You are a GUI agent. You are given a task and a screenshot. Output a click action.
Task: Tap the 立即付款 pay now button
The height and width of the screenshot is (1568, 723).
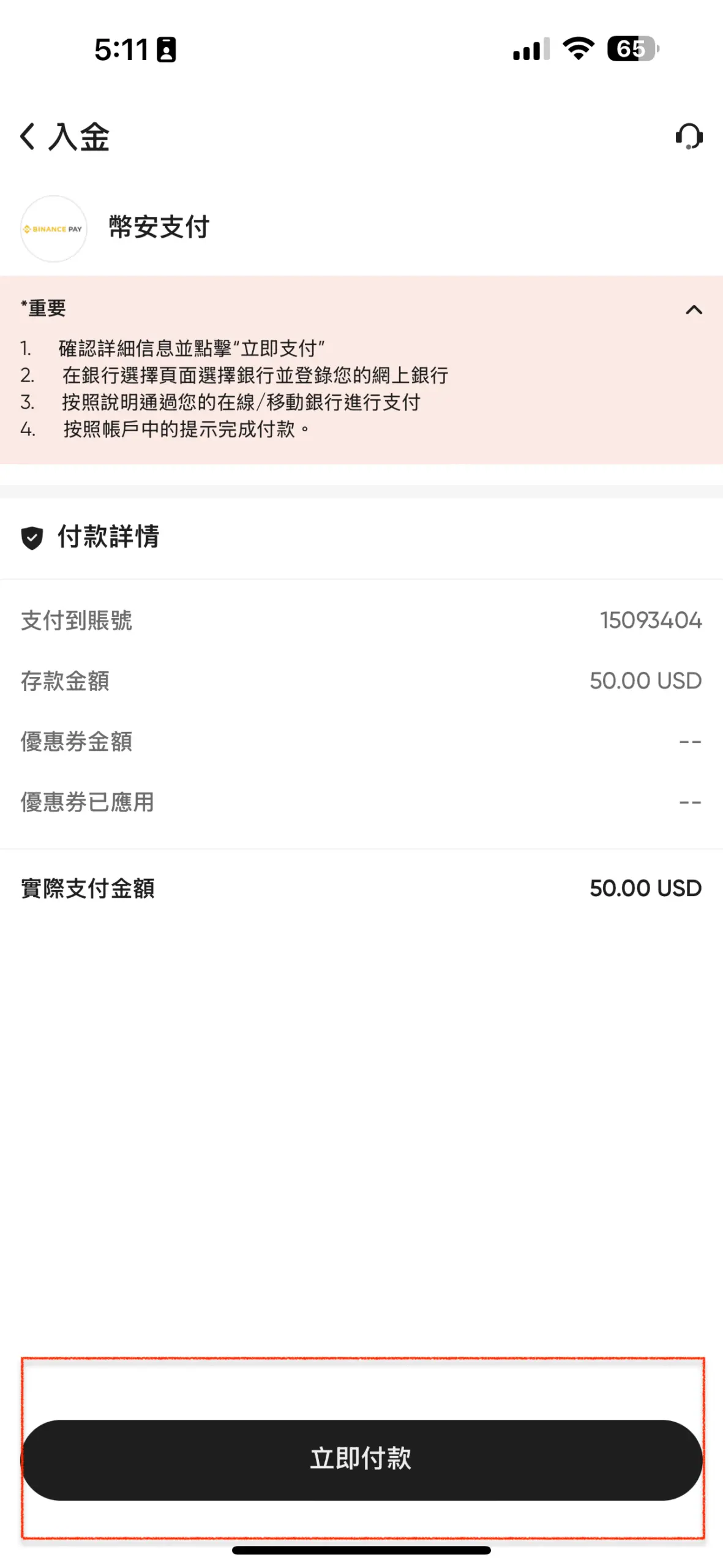tap(361, 1459)
